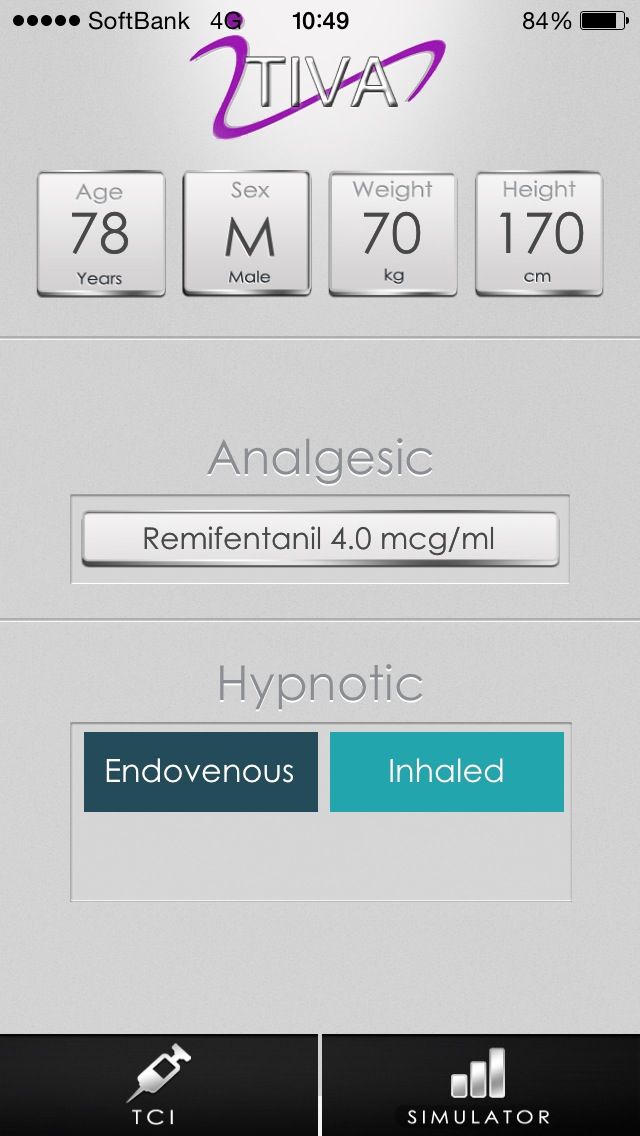640x1136 pixels.
Task: Open the Simulator tab
Action: tap(481, 1085)
